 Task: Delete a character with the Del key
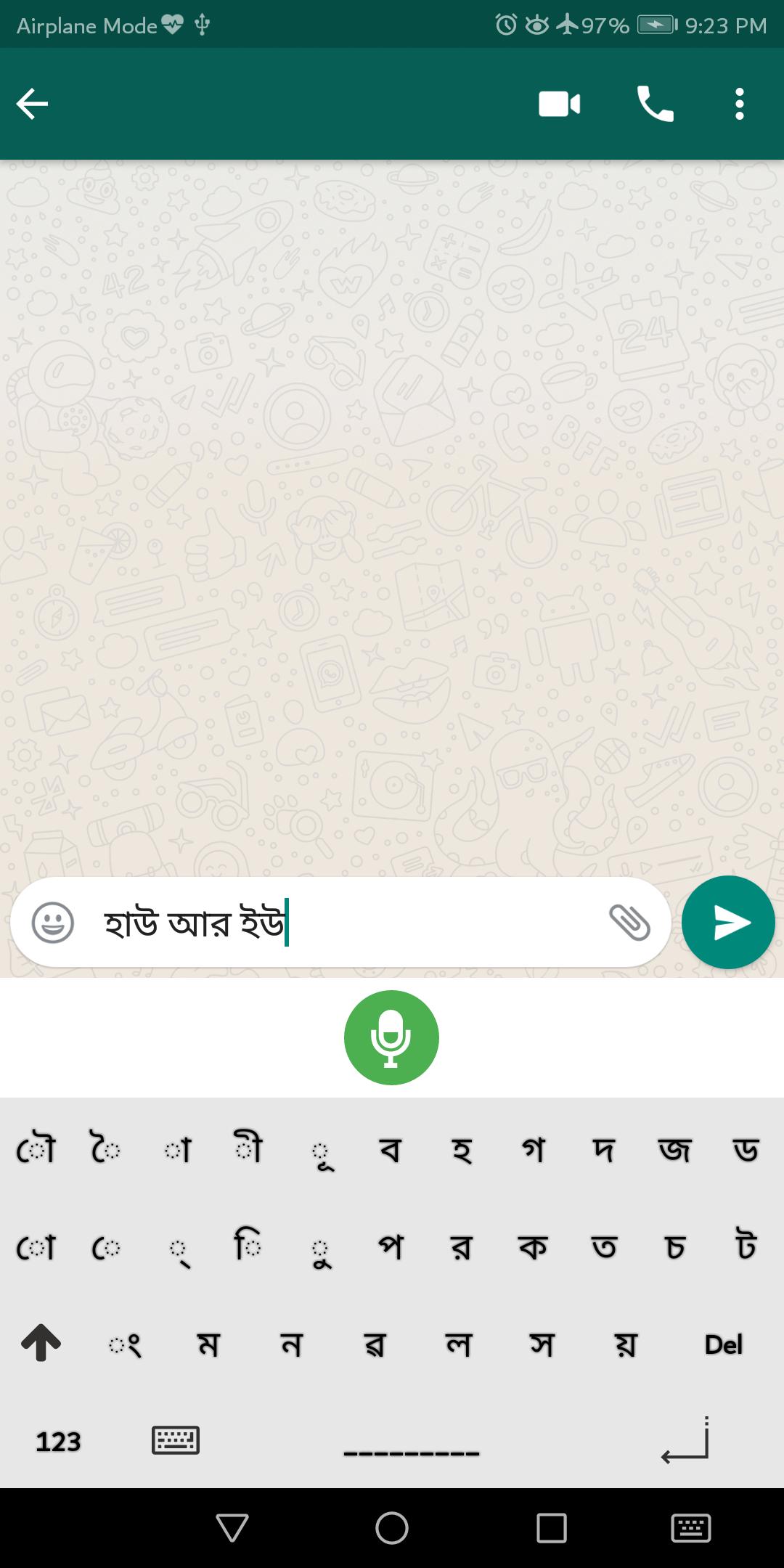pyautogui.click(x=723, y=1344)
